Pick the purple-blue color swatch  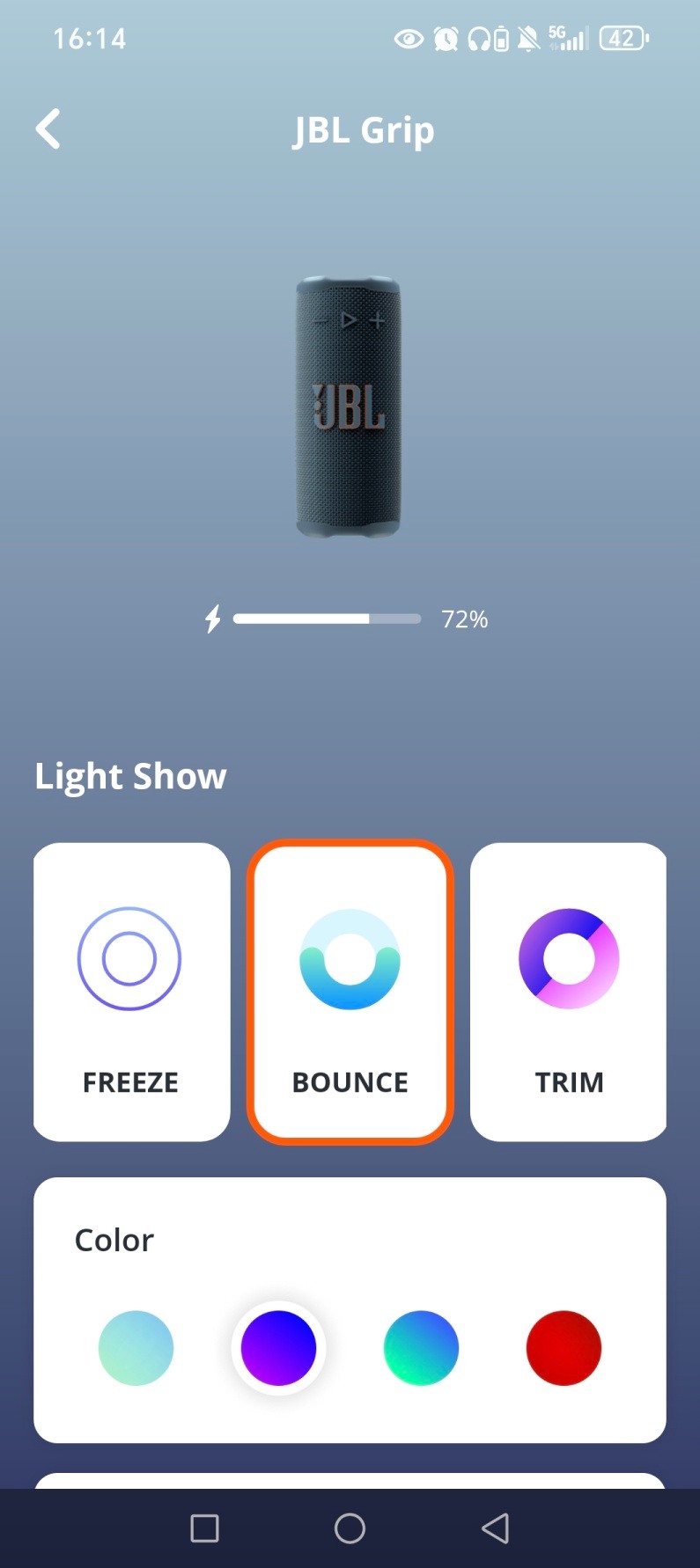278,1348
